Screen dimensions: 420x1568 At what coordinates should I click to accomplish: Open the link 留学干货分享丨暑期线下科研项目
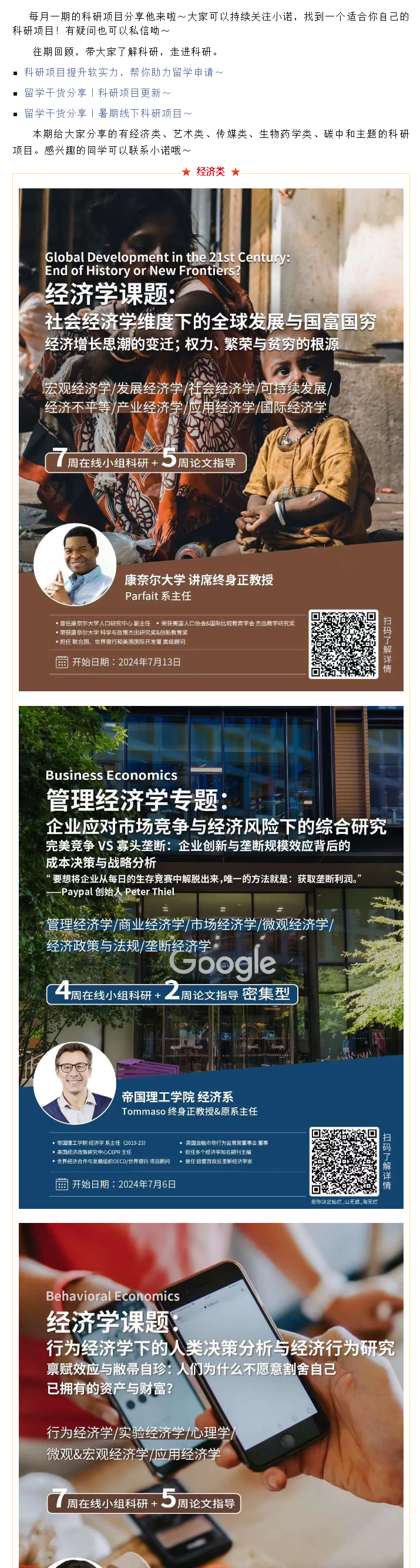tap(108, 114)
